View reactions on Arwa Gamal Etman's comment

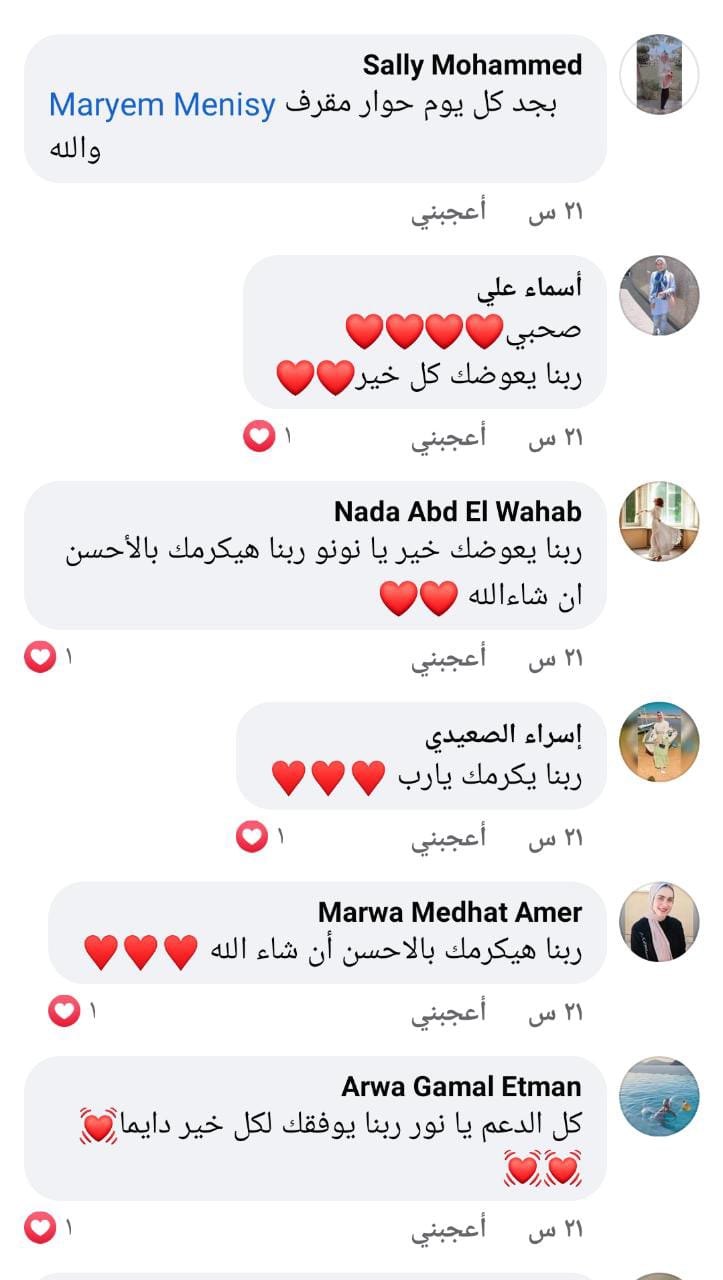click(42, 1226)
